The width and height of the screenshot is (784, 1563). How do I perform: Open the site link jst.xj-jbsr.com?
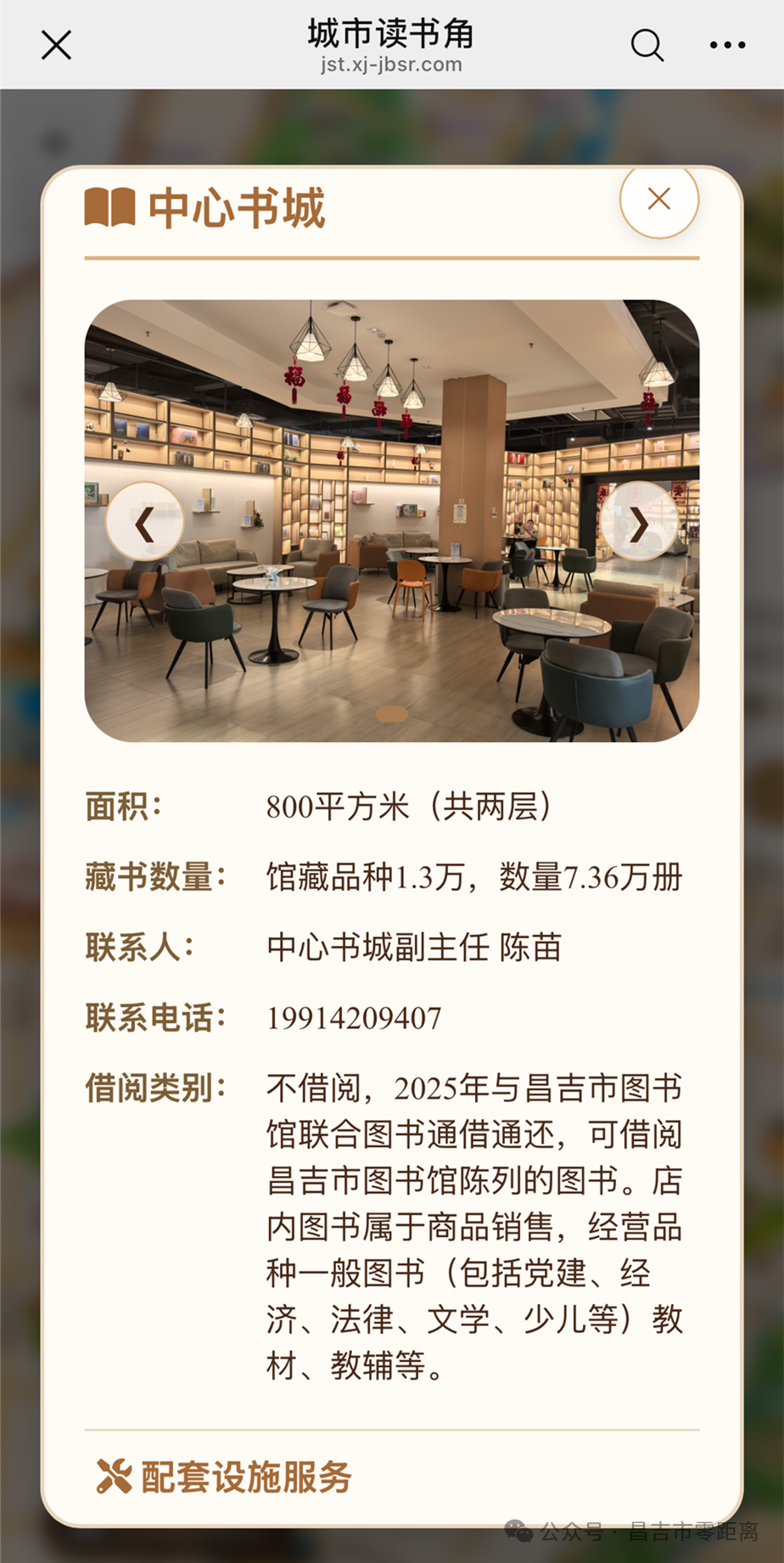[x=391, y=65]
